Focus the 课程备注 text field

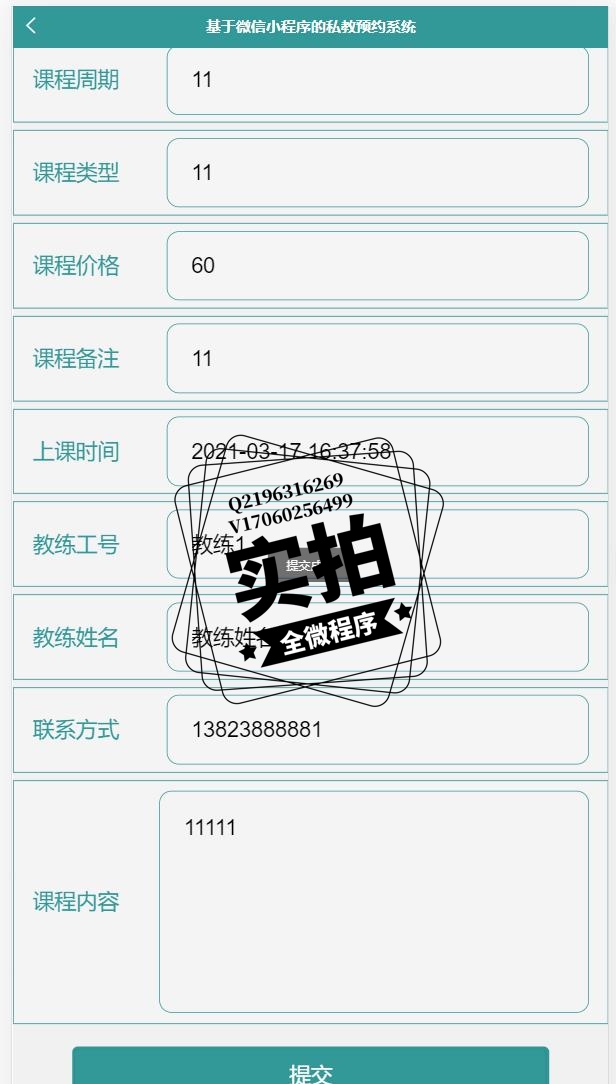point(377,358)
